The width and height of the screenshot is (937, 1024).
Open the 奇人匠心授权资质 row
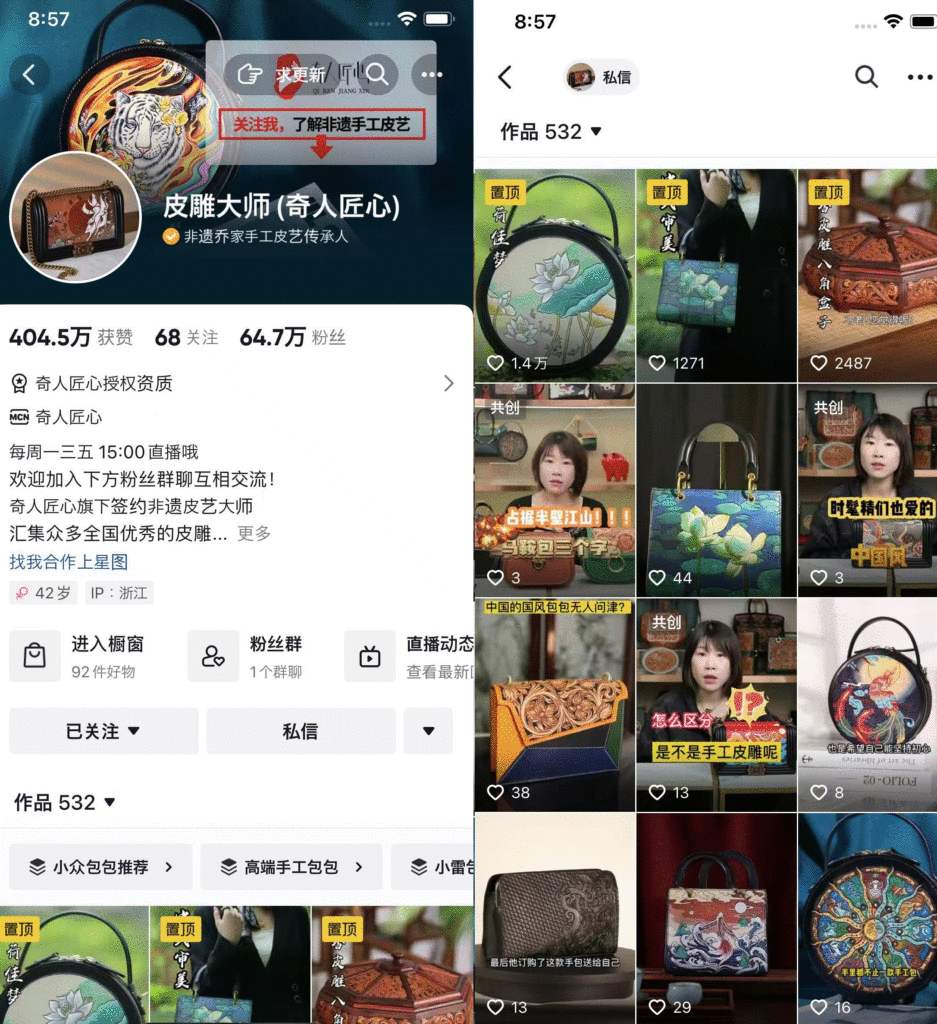[232, 383]
